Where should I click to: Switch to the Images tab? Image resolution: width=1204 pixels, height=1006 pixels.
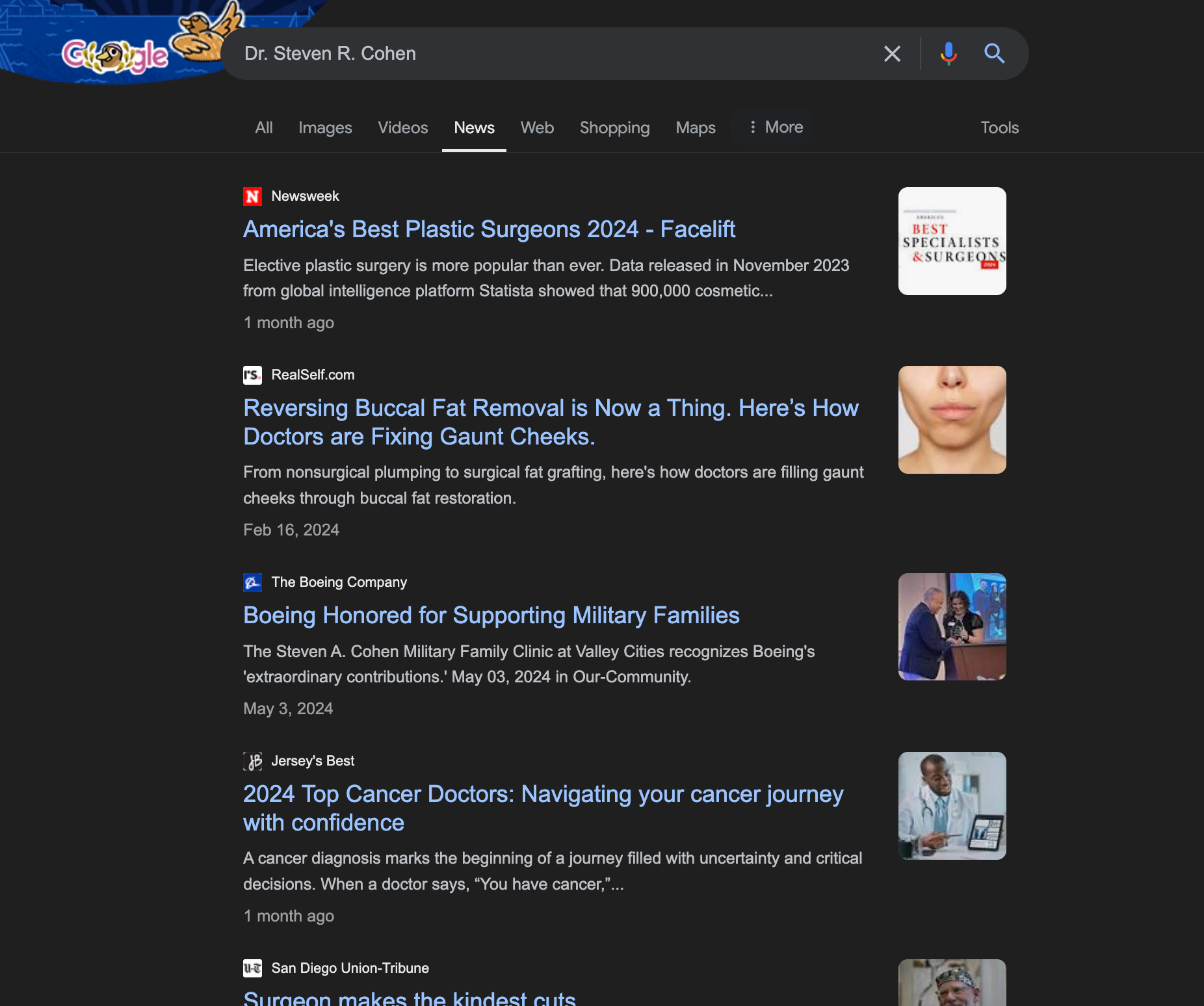(x=325, y=128)
